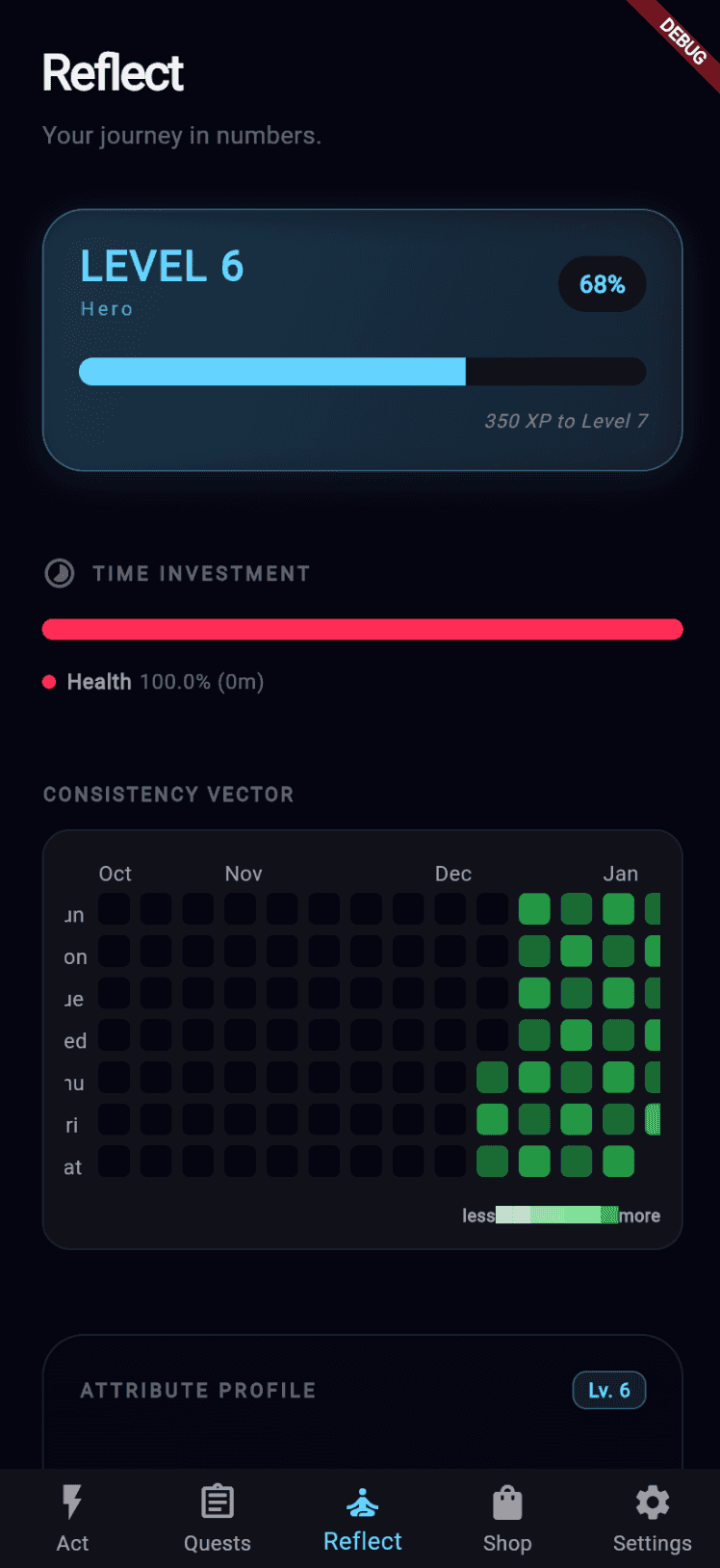Click the red Health dot indicator
This screenshot has height=1568, width=720.
tap(47, 681)
